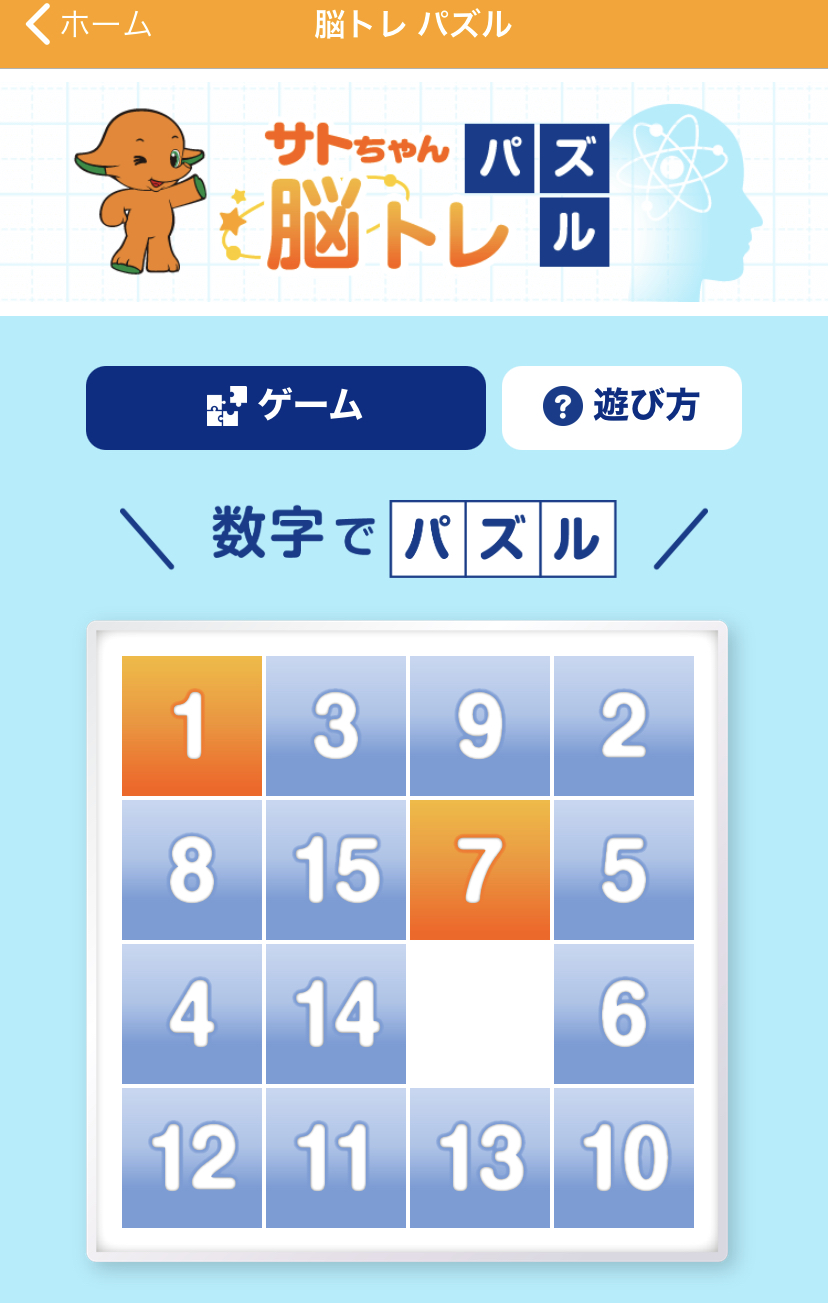Move tile 14 into the blank slot
The width and height of the screenshot is (828, 1303).
[x=336, y=1014]
